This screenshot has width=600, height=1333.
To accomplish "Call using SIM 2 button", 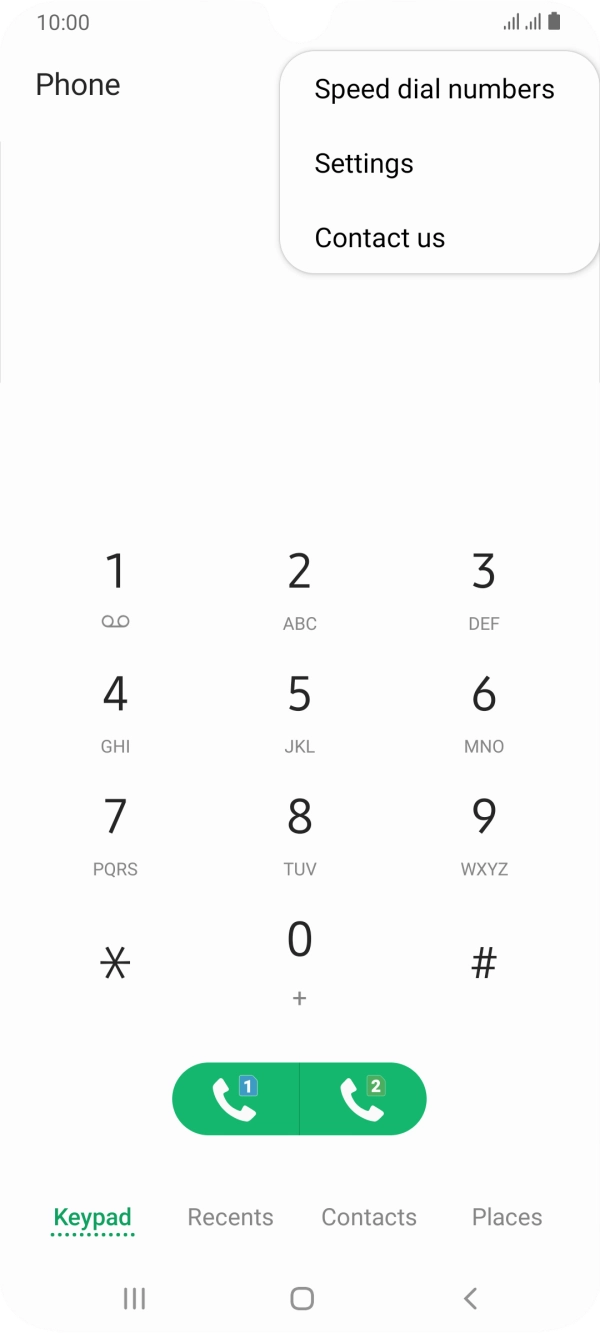I will [x=364, y=1099].
